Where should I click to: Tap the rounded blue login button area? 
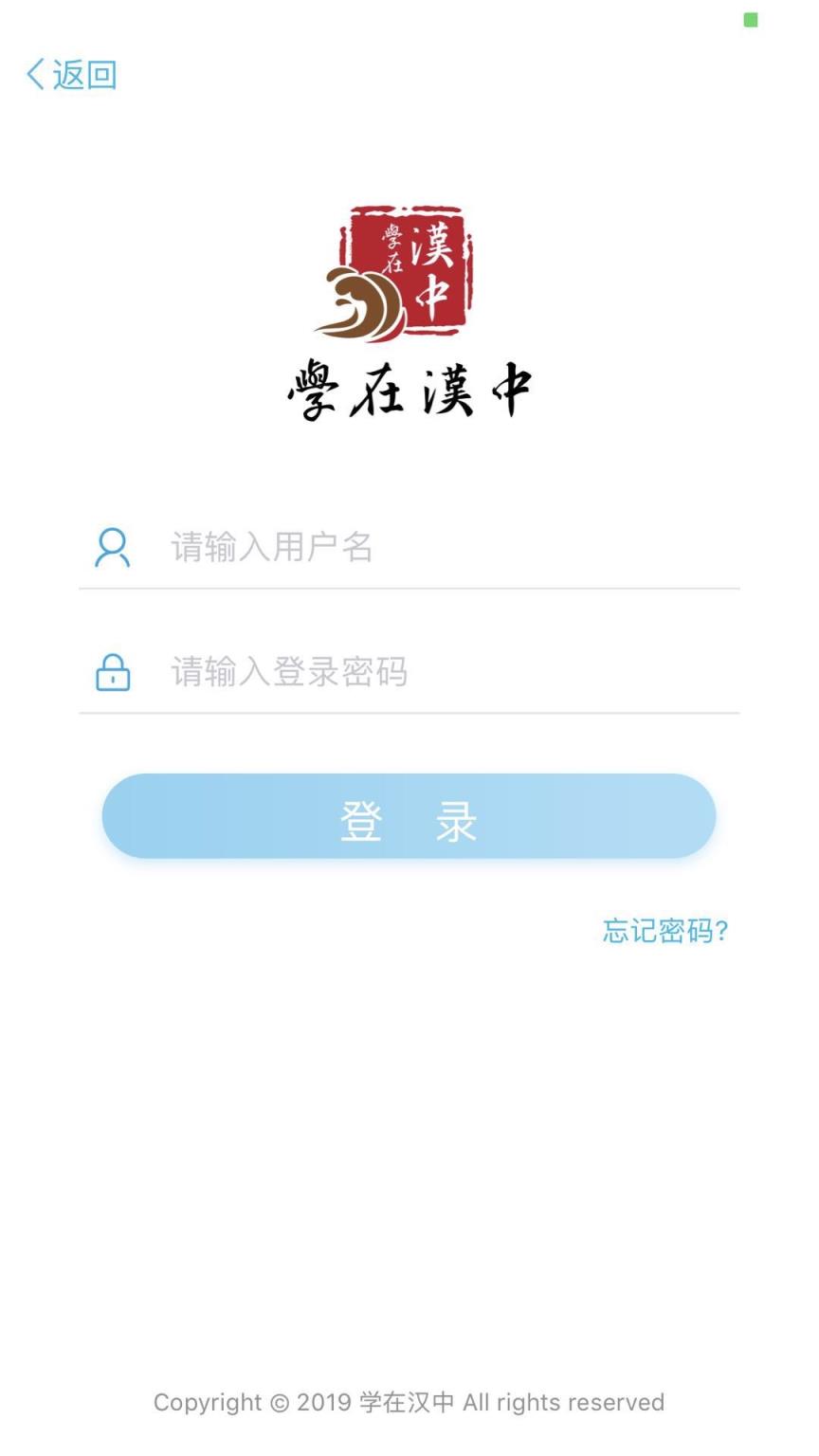(409, 816)
